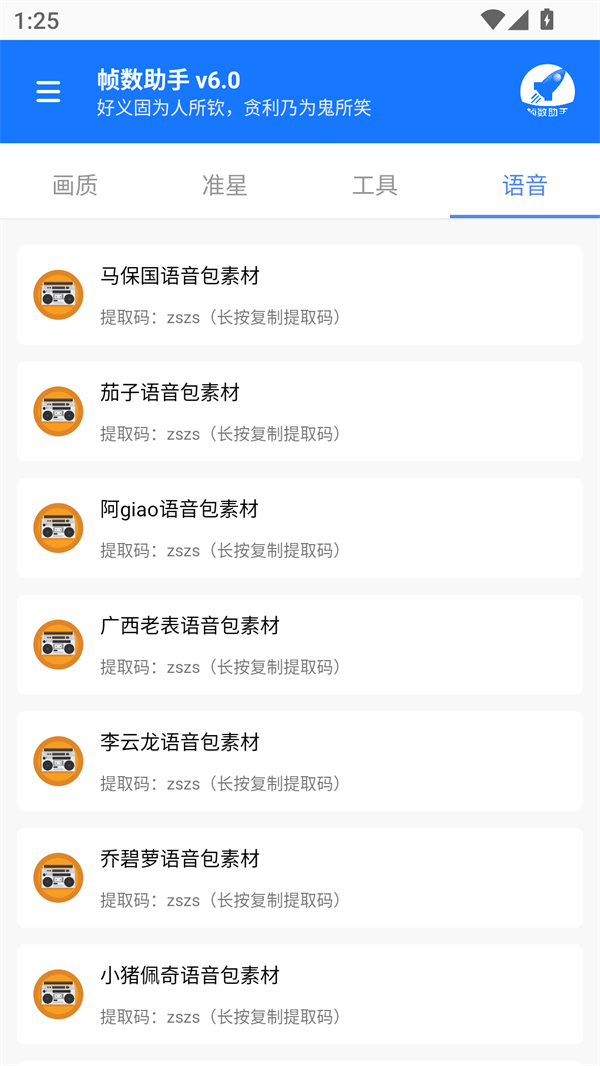The height and width of the screenshot is (1066, 600).
Task: Select the 语音 tab
Action: (525, 185)
